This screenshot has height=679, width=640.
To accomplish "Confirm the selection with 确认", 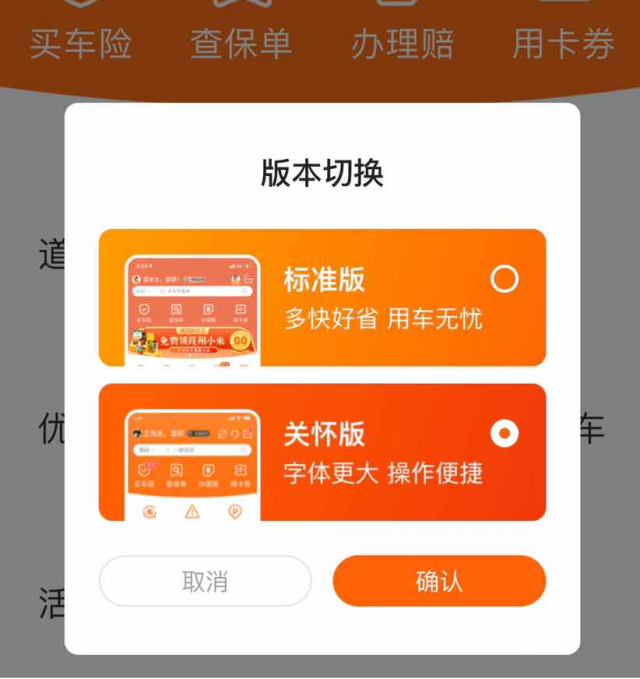I will [x=439, y=581].
